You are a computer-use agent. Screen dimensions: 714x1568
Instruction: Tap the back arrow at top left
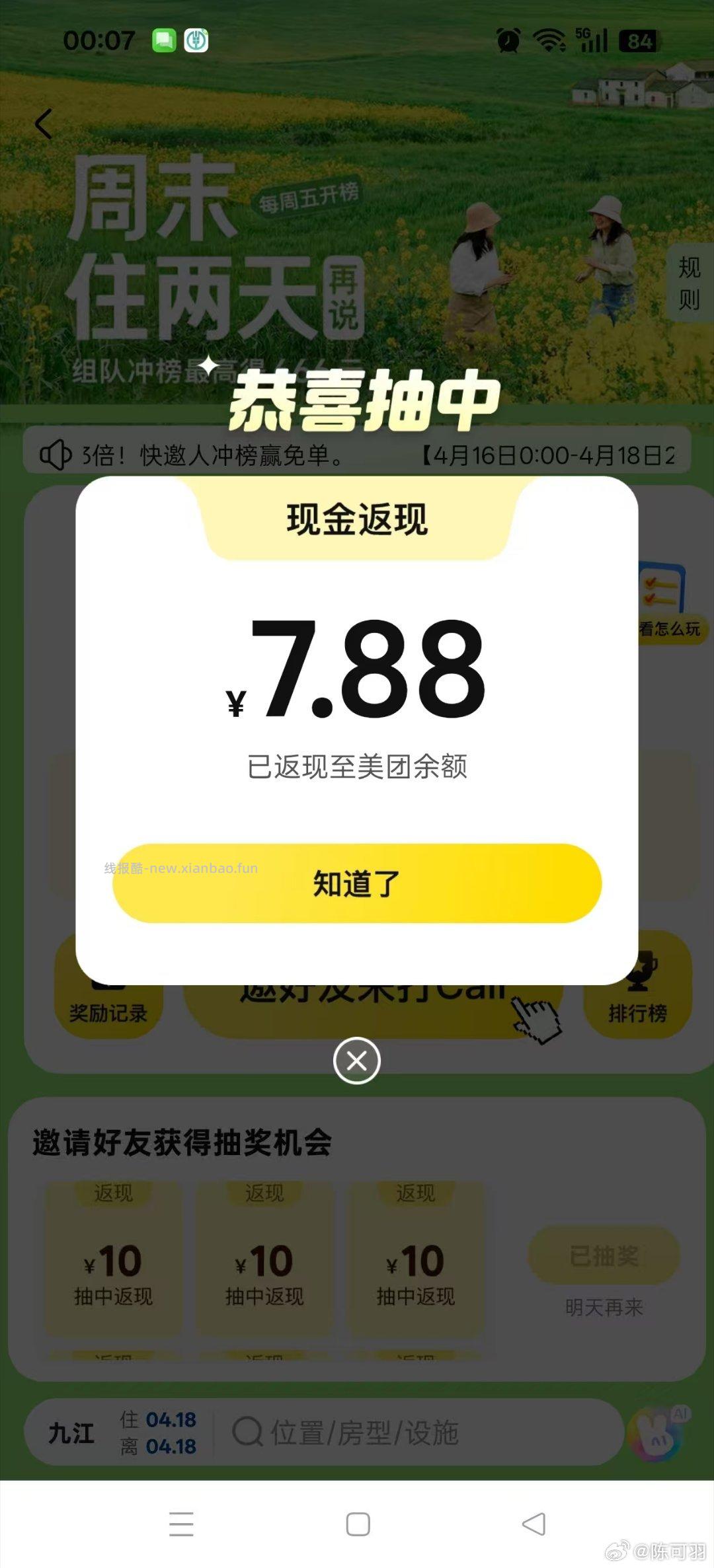[x=44, y=123]
